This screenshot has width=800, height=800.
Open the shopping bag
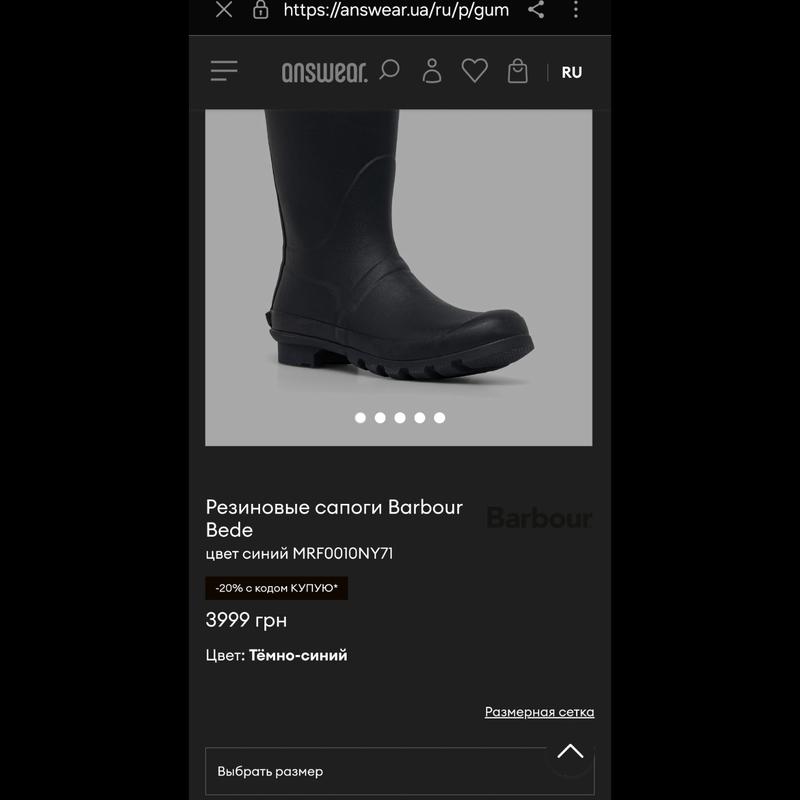point(517,71)
